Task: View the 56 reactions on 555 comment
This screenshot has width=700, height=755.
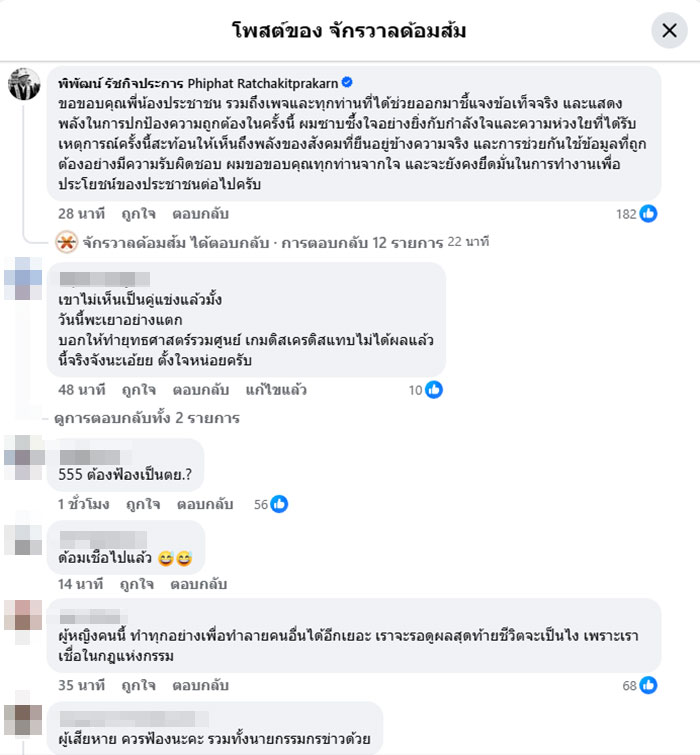Action: pos(270,504)
